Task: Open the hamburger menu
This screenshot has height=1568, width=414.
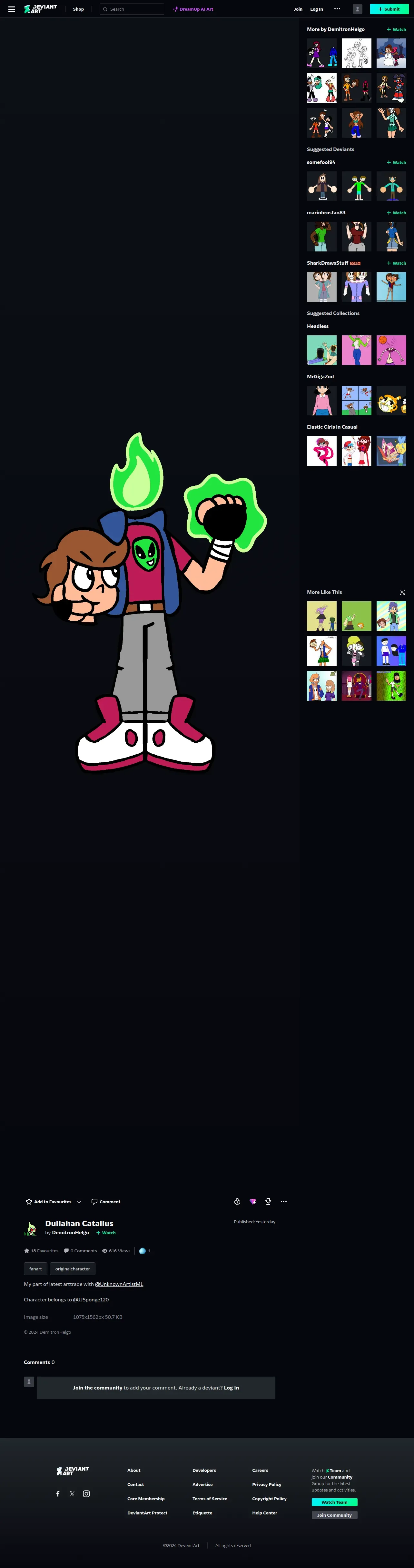Action: pos(11,9)
